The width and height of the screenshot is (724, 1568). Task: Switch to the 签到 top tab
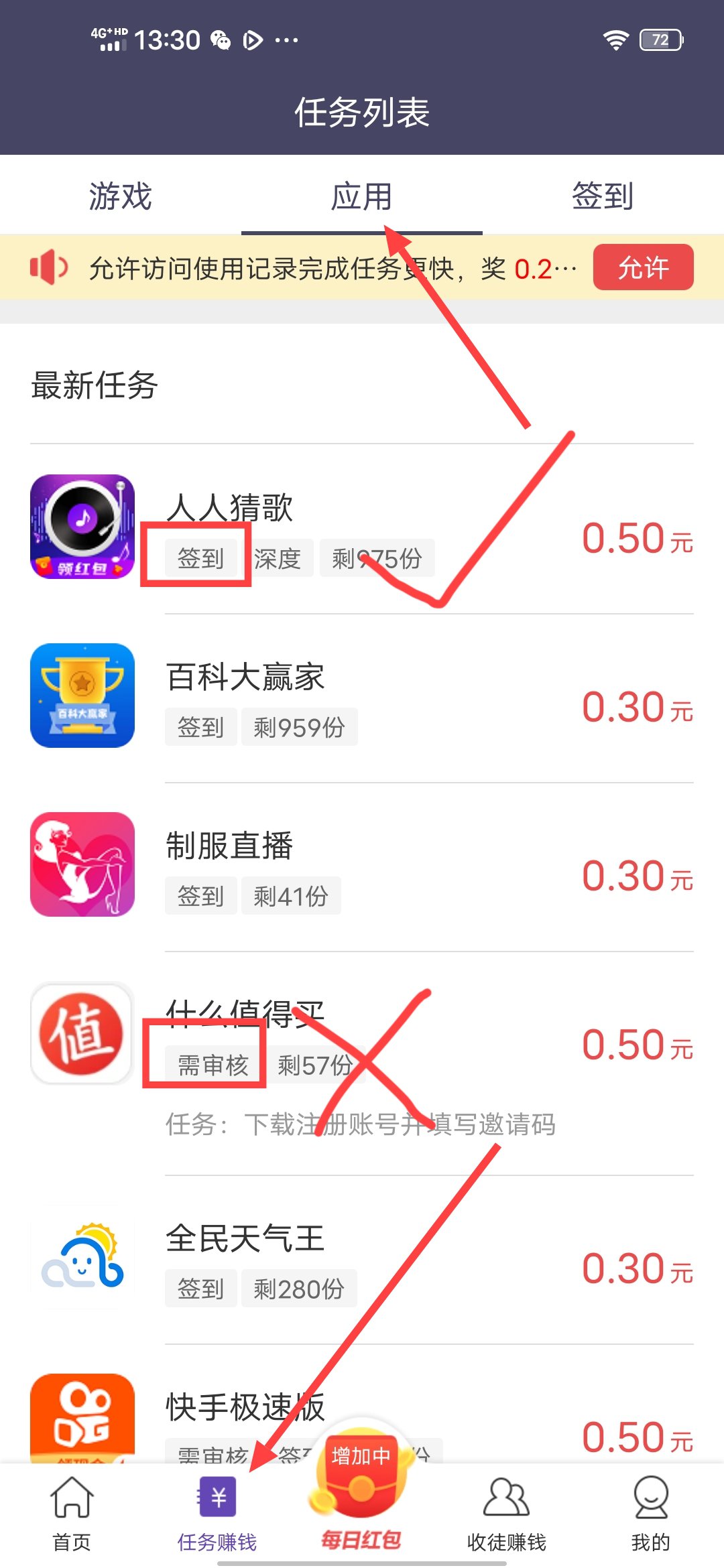pyautogui.click(x=603, y=196)
